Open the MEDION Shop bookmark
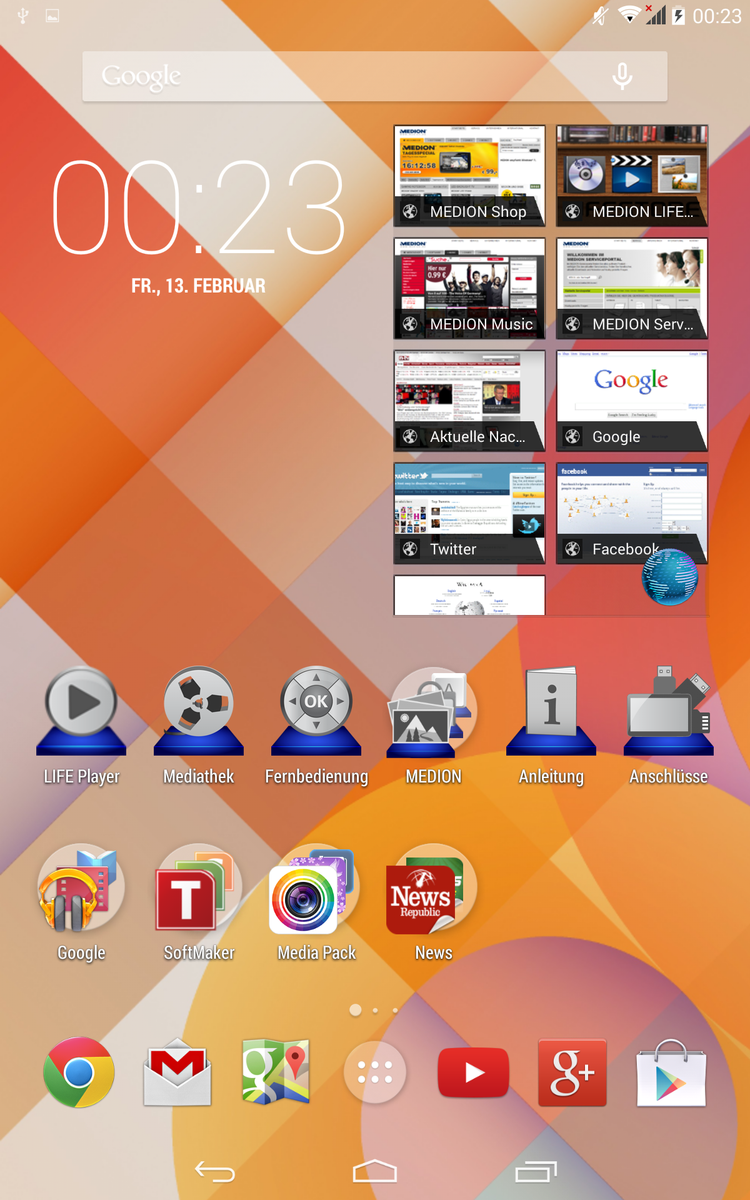Screen dimensions: 750x1200 469,176
